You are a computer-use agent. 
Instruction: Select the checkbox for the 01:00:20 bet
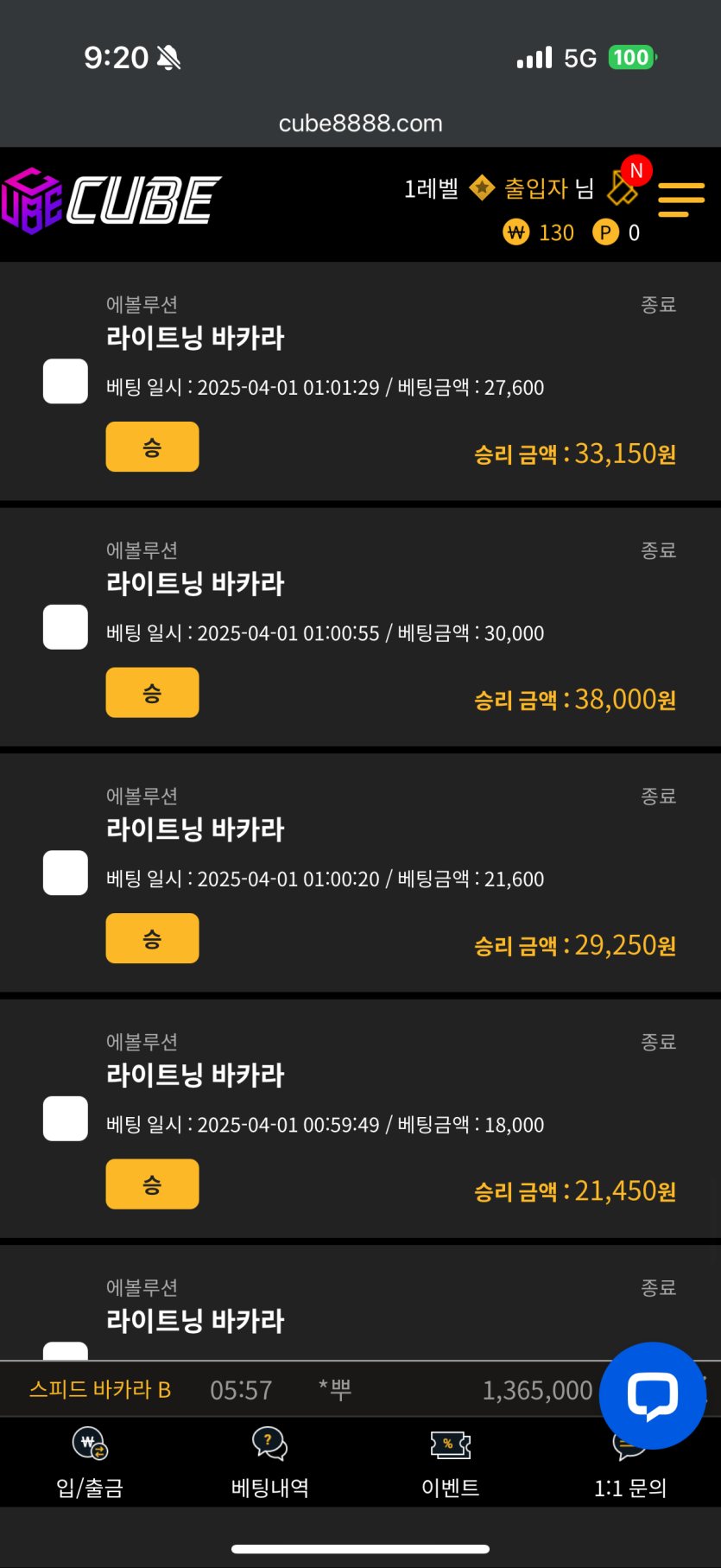[66, 873]
